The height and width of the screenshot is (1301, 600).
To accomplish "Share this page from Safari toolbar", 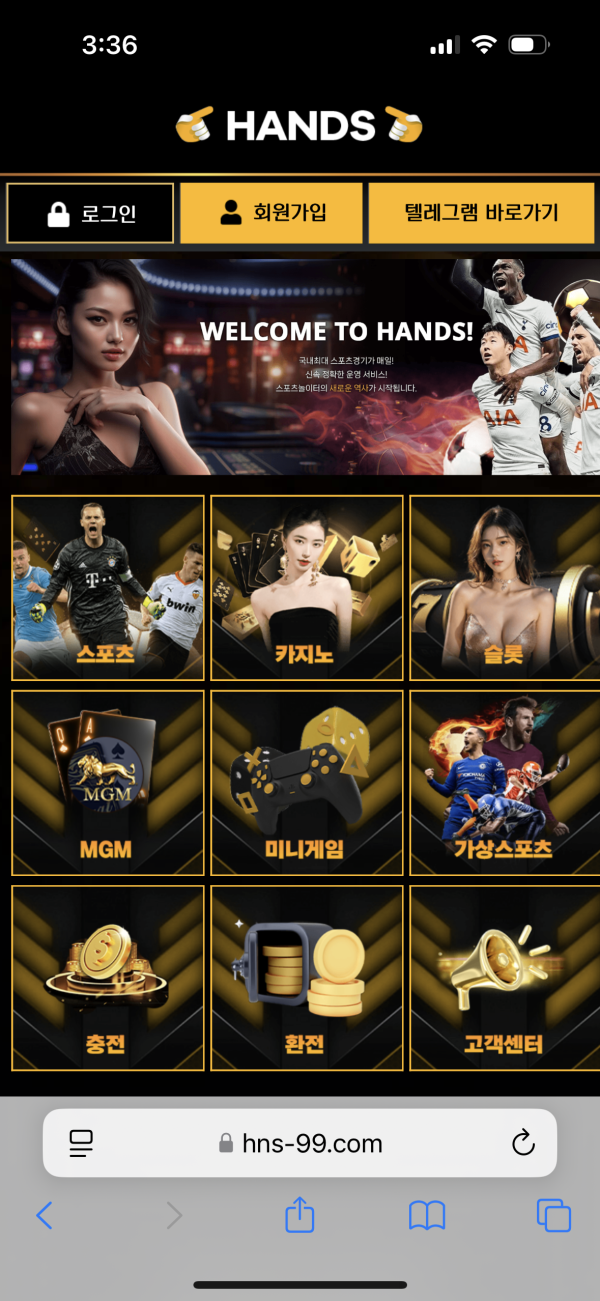I will [x=300, y=1216].
